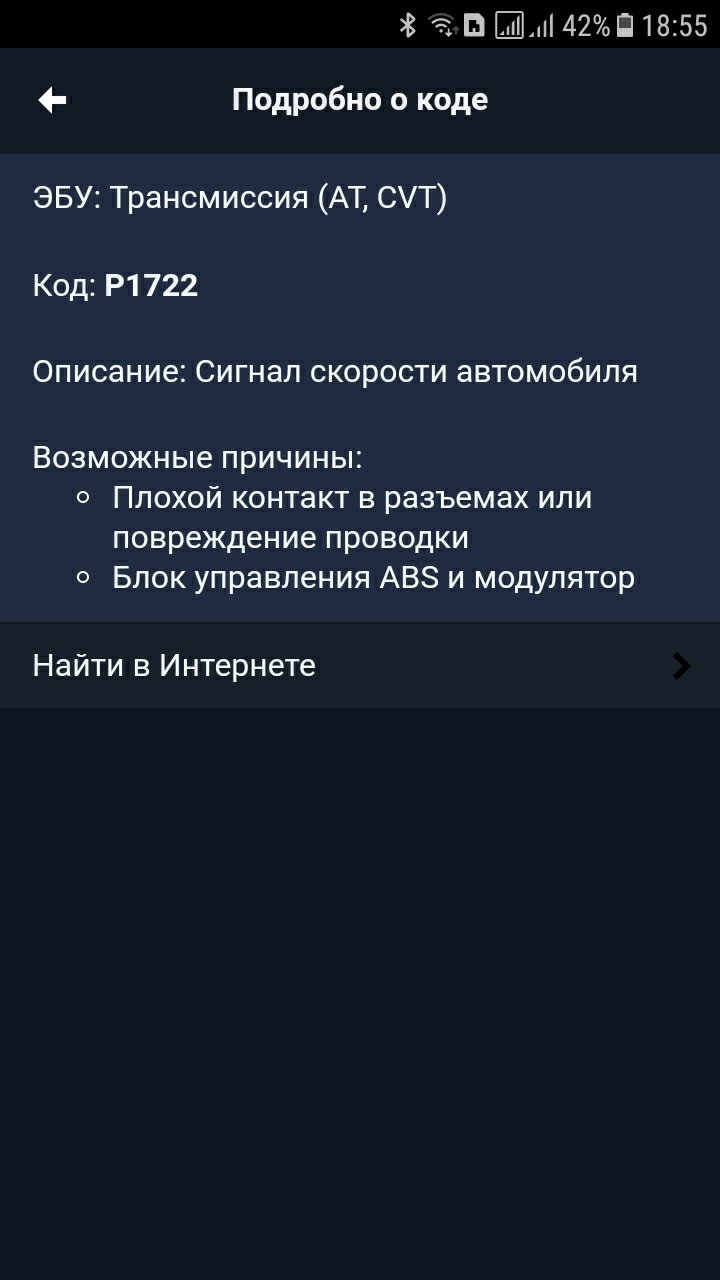Go back using the arrow icon
Image resolution: width=720 pixels, height=1280 pixels.
click(52, 100)
